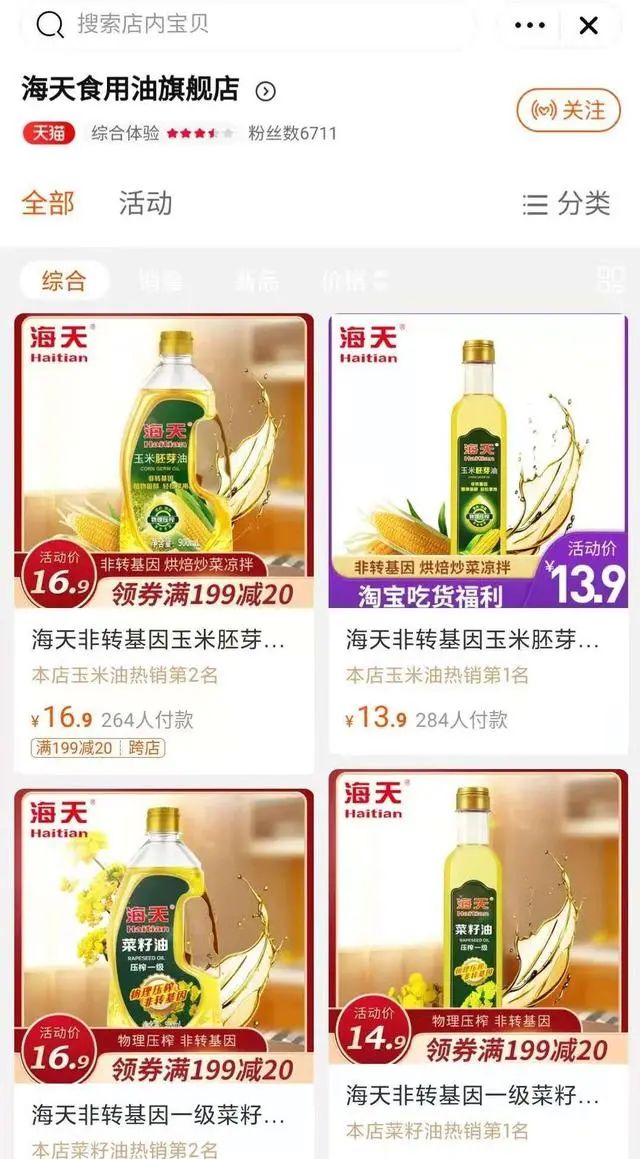Follow the store with 关注 button
The height and width of the screenshot is (1159, 640).
569,109
